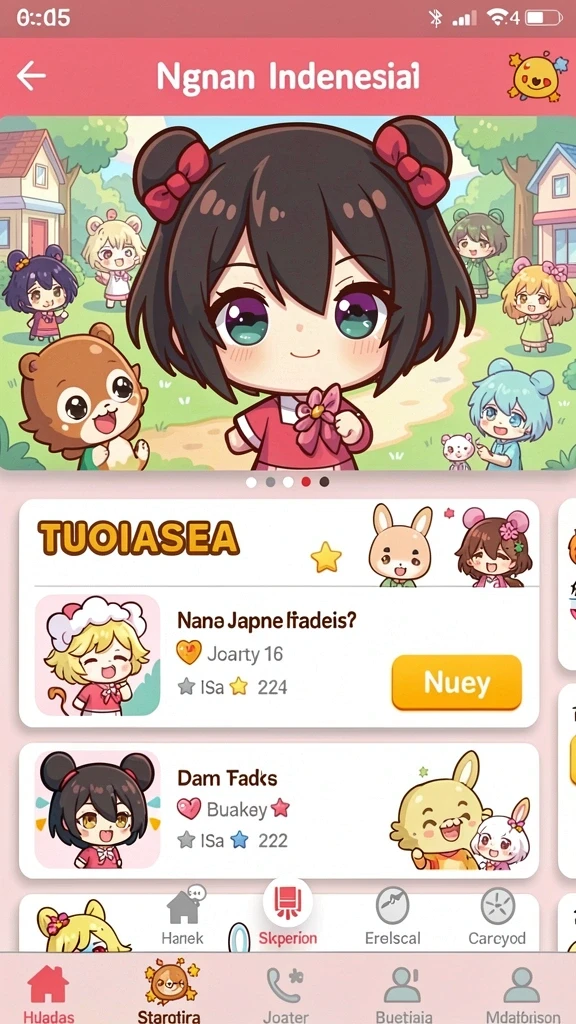Open the Dam Fadks card
Image resolution: width=576 pixels, height=1024 pixels.
(279, 810)
